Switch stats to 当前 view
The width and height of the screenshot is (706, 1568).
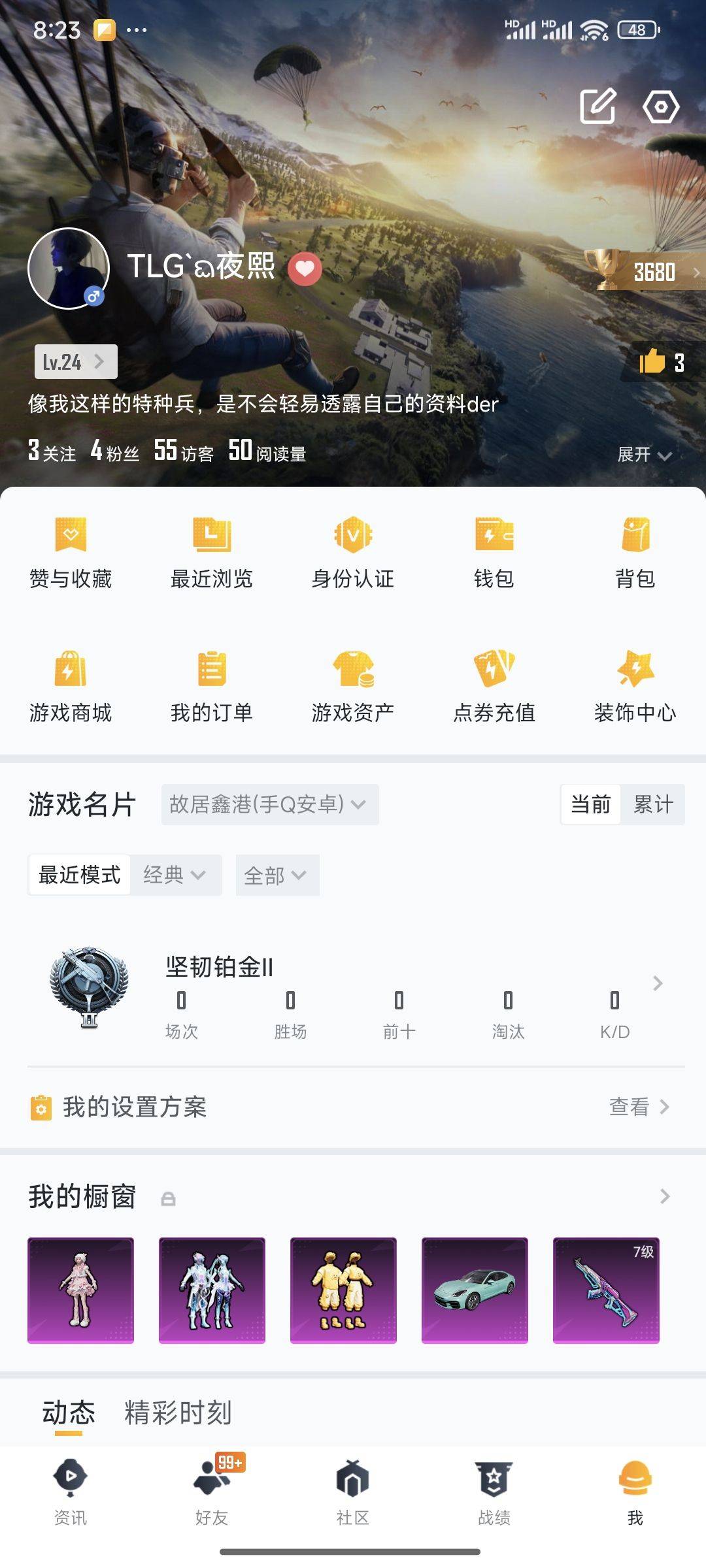[590, 805]
